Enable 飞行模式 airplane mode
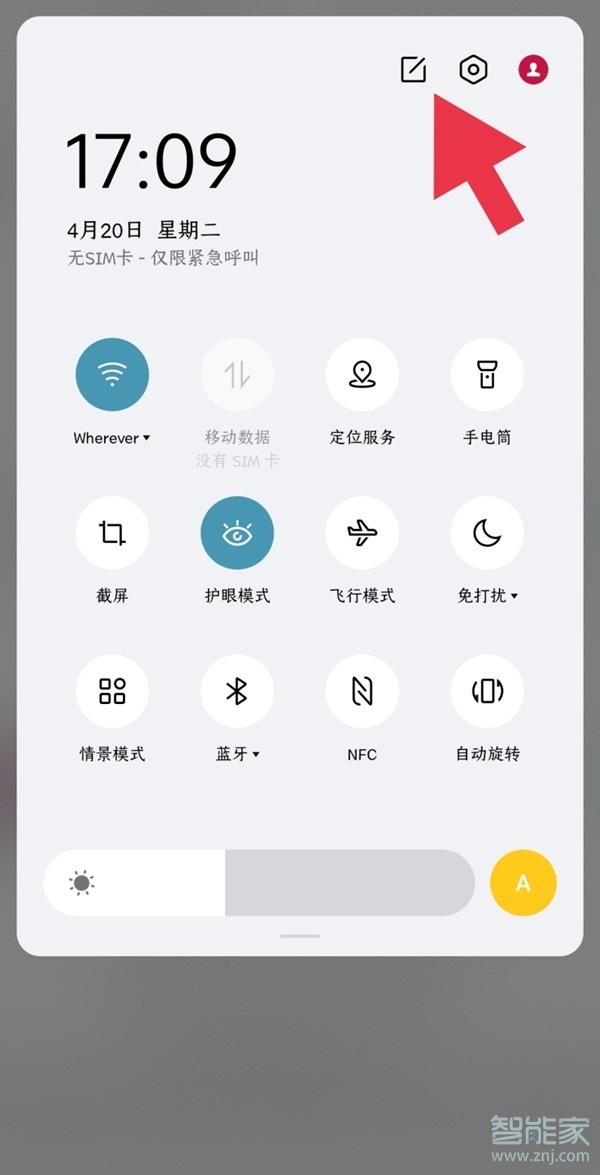Image resolution: width=600 pixels, height=1175 pixels. point(362,533)
